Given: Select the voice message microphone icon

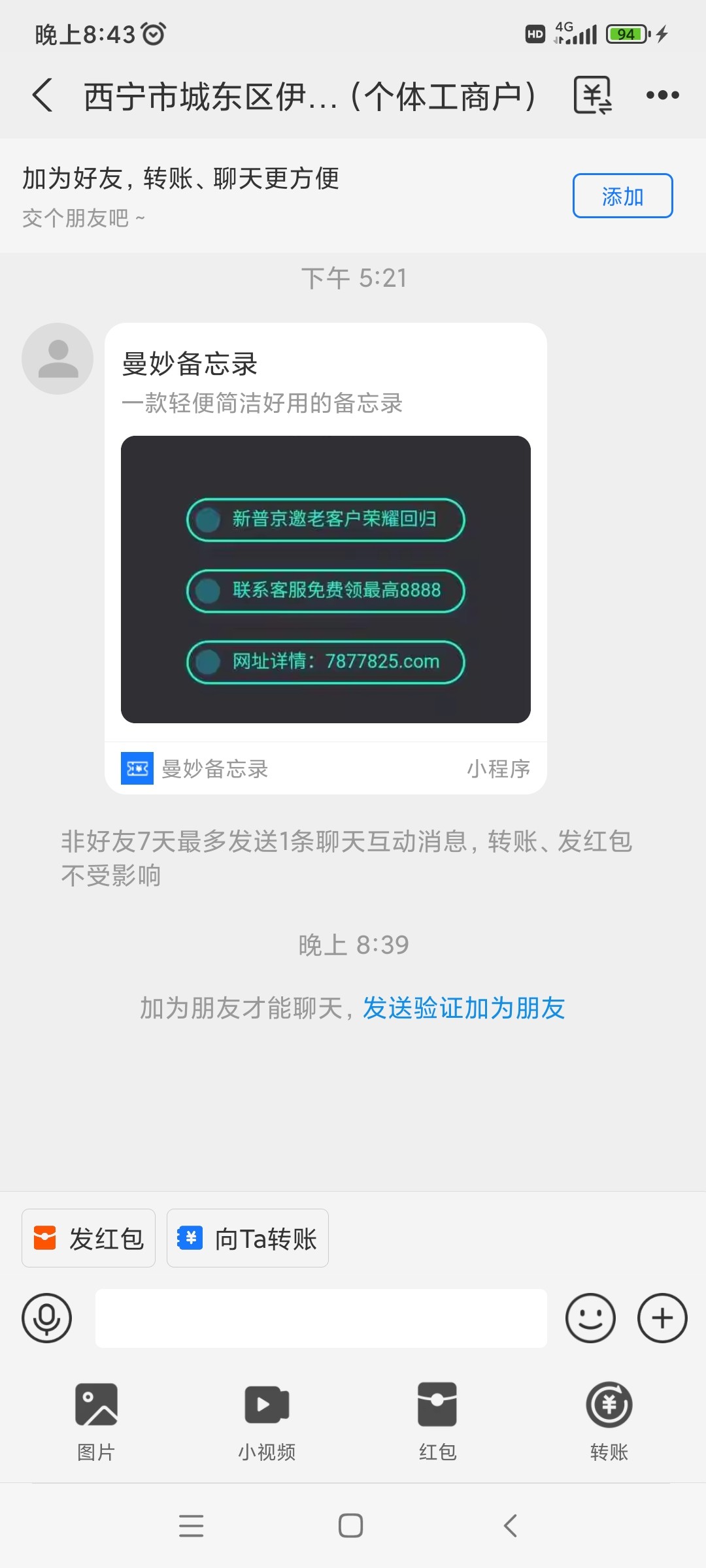Looking at the screenshot, I should [x=46, y=1318].
